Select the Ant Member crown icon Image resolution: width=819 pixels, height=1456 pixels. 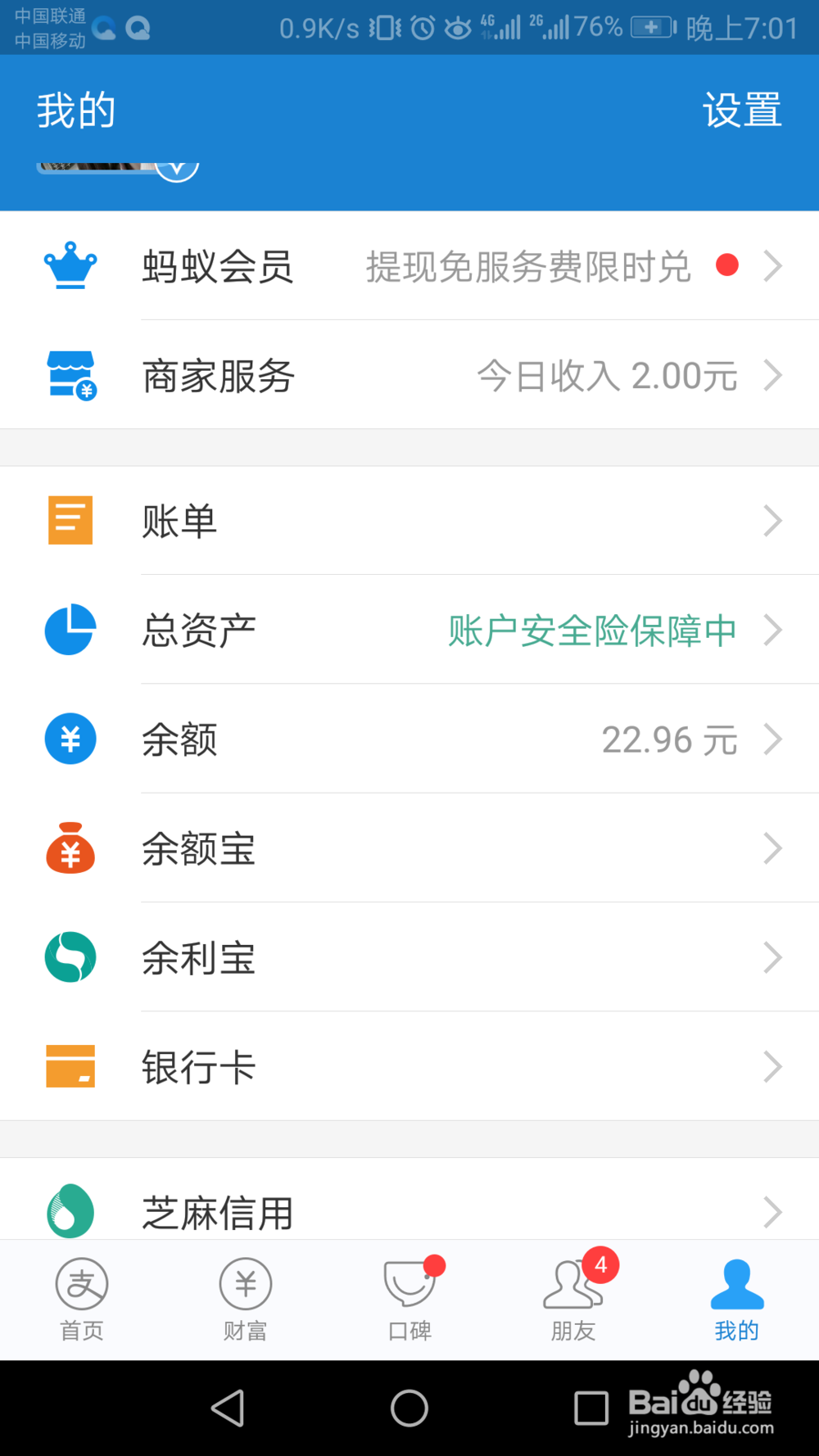(x=70, y=266)
